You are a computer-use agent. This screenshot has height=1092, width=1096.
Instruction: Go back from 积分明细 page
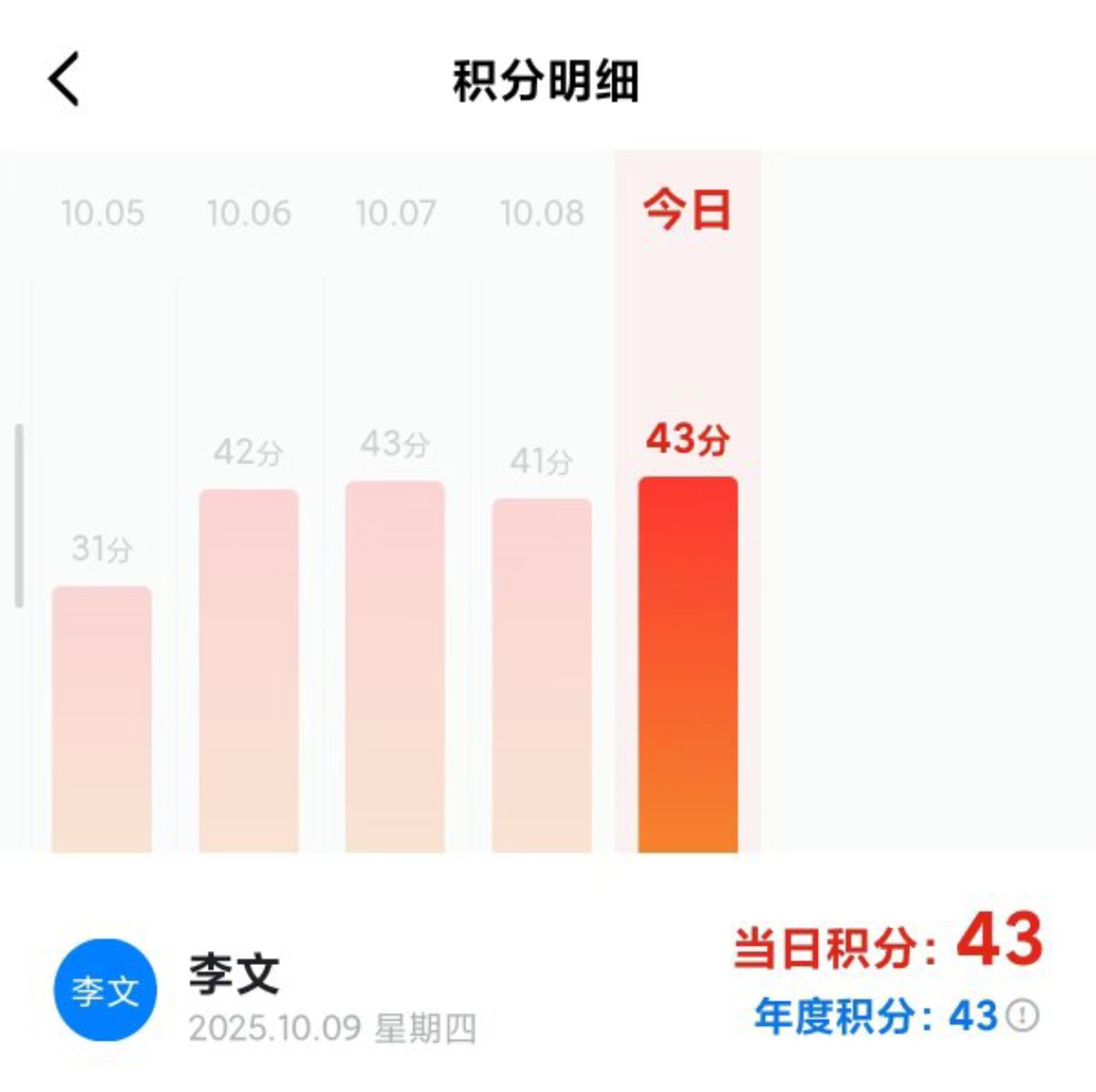(63, 79)
